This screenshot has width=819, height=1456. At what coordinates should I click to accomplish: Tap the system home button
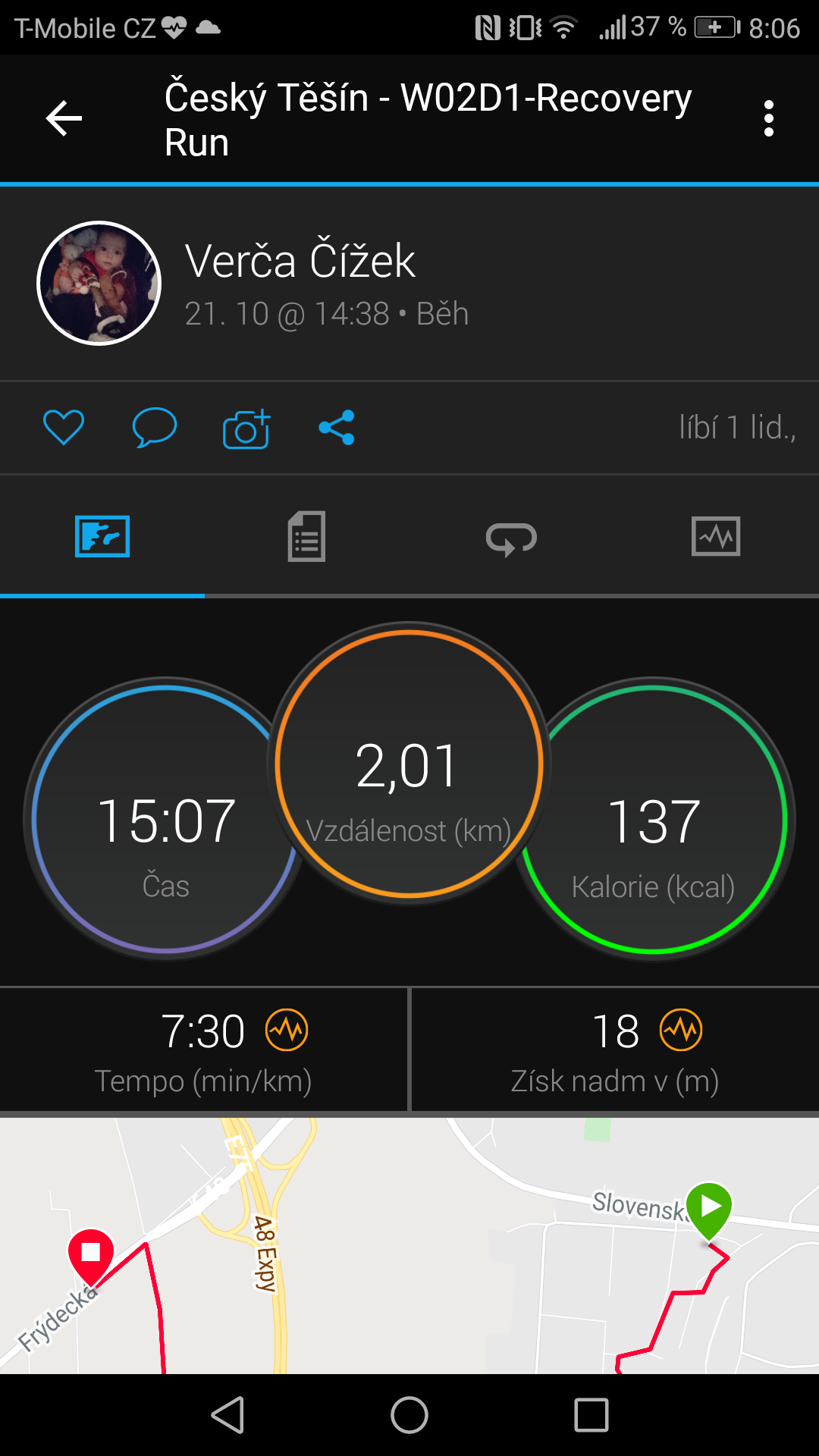coord(409,1415)
